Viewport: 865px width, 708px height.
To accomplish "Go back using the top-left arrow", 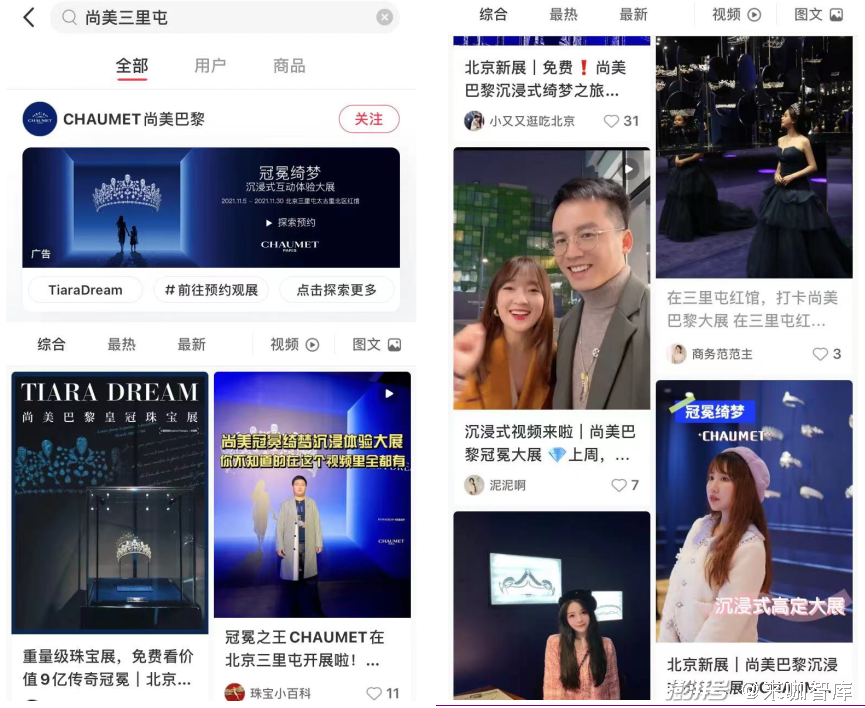I will 28,17.
